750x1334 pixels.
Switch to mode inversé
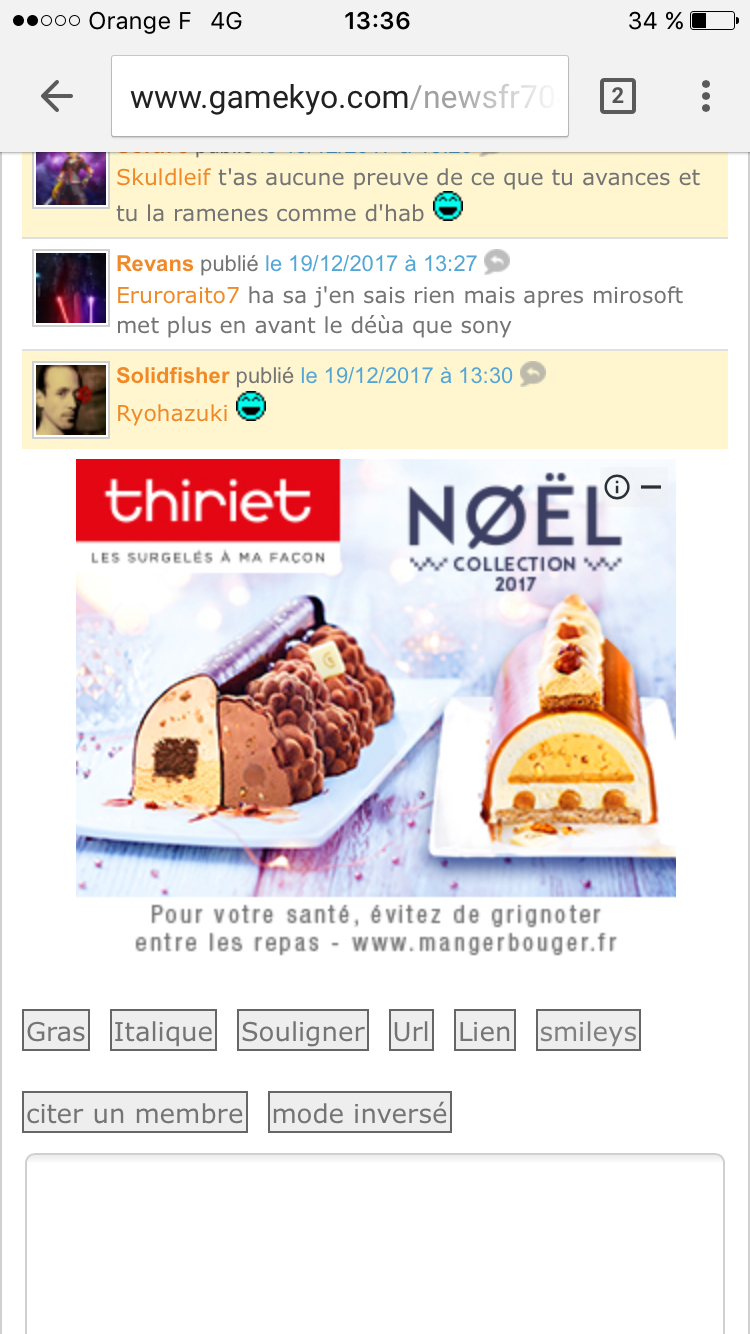tap(360, 1113)
